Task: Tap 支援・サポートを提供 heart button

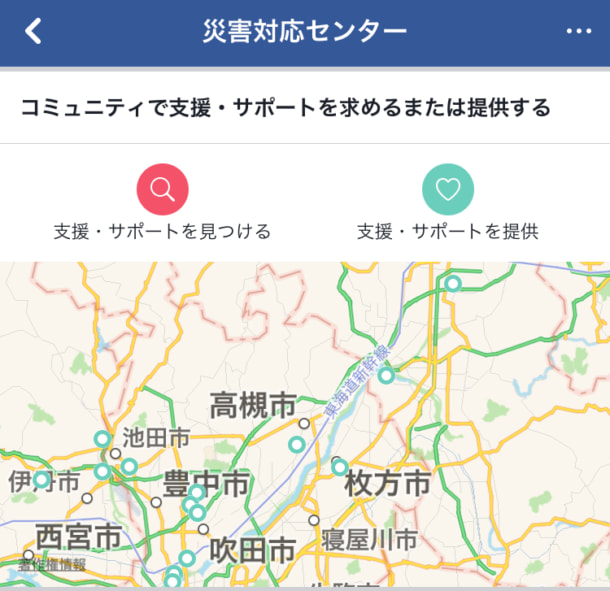Action: [x=448, y=189]
